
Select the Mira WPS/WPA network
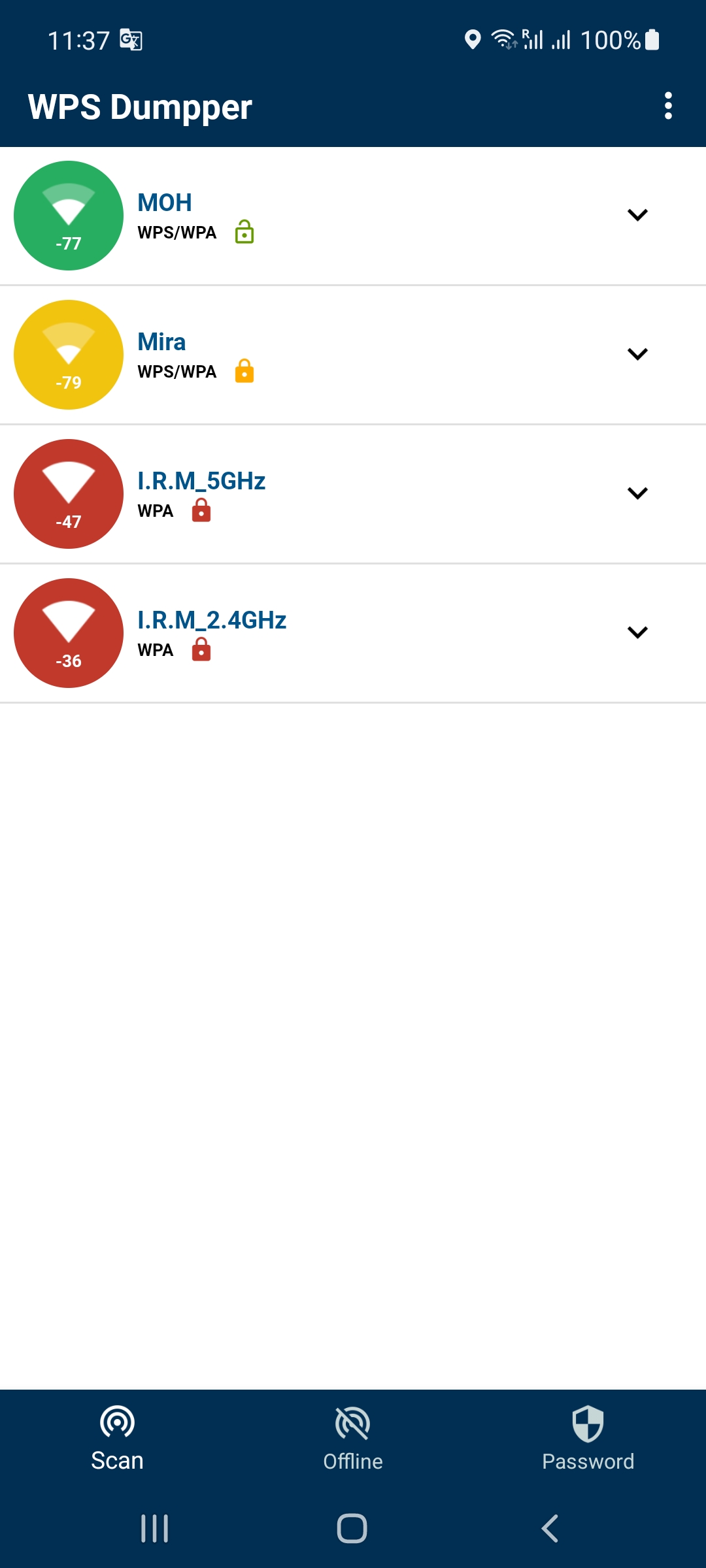(x=353, y=355)
